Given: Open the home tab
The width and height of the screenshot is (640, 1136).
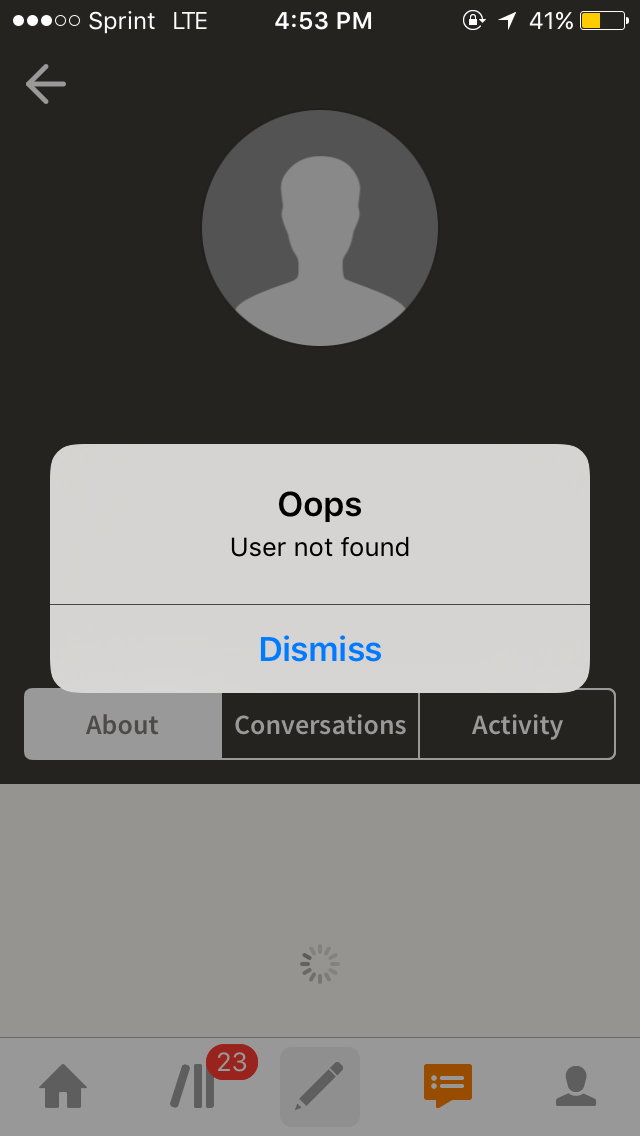Looking at the screenshot, I should click(x=63, y=1086).
